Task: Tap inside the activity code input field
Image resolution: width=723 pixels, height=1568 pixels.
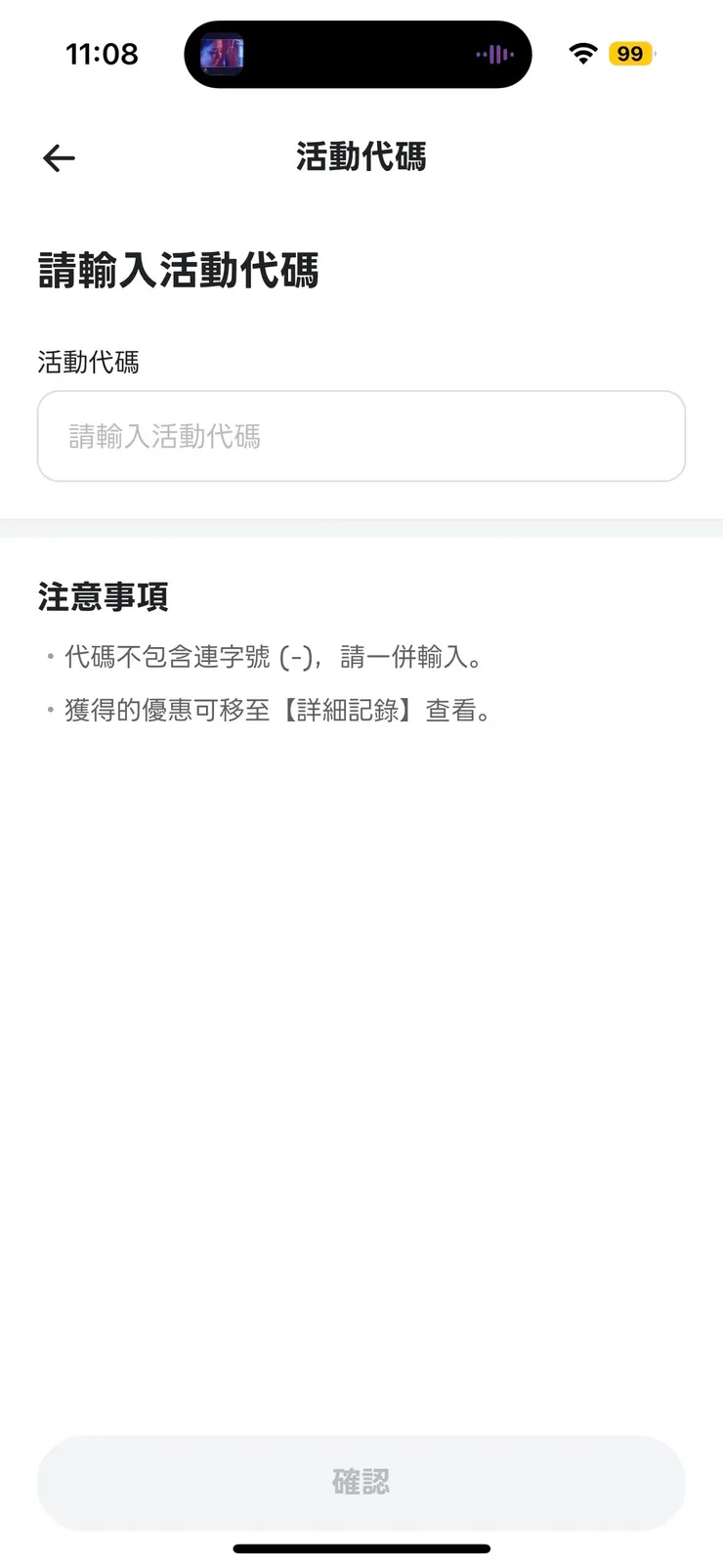Action: pyautogui.click(x=361, y=436)
